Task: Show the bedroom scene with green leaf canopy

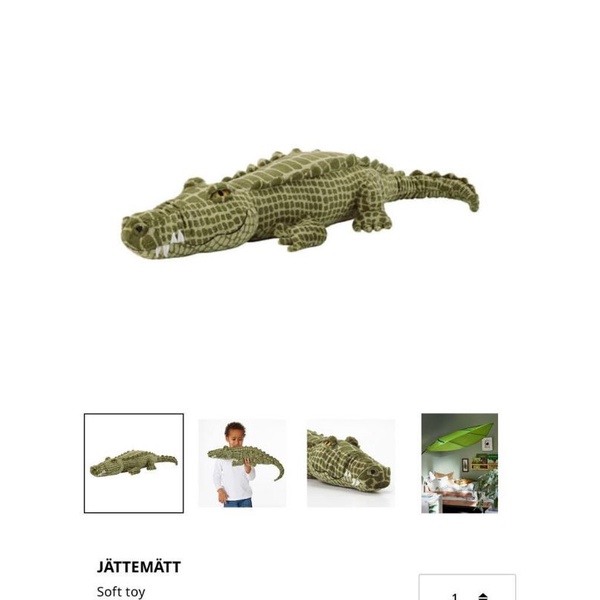Action: click(x=459, y=463)
